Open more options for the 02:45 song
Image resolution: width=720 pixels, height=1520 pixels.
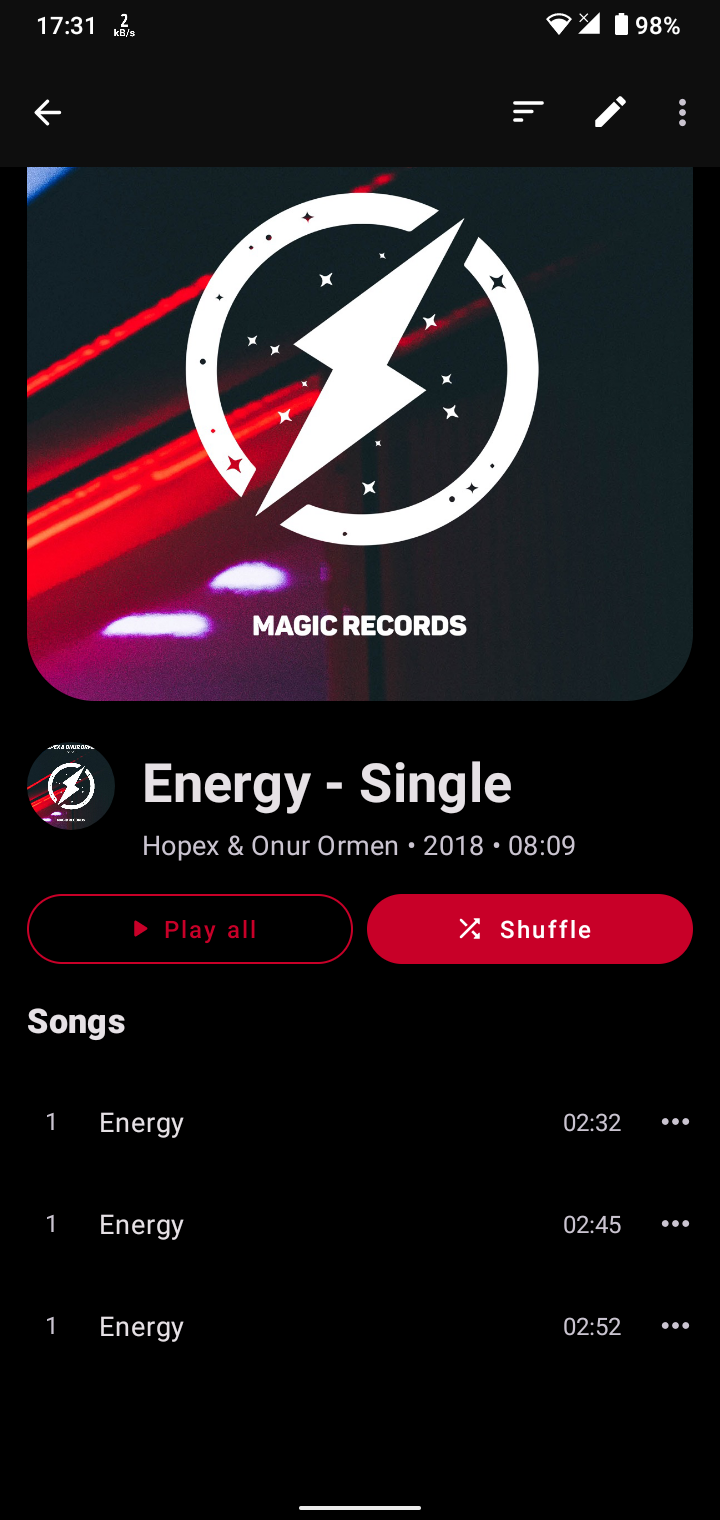[675, 1224]
